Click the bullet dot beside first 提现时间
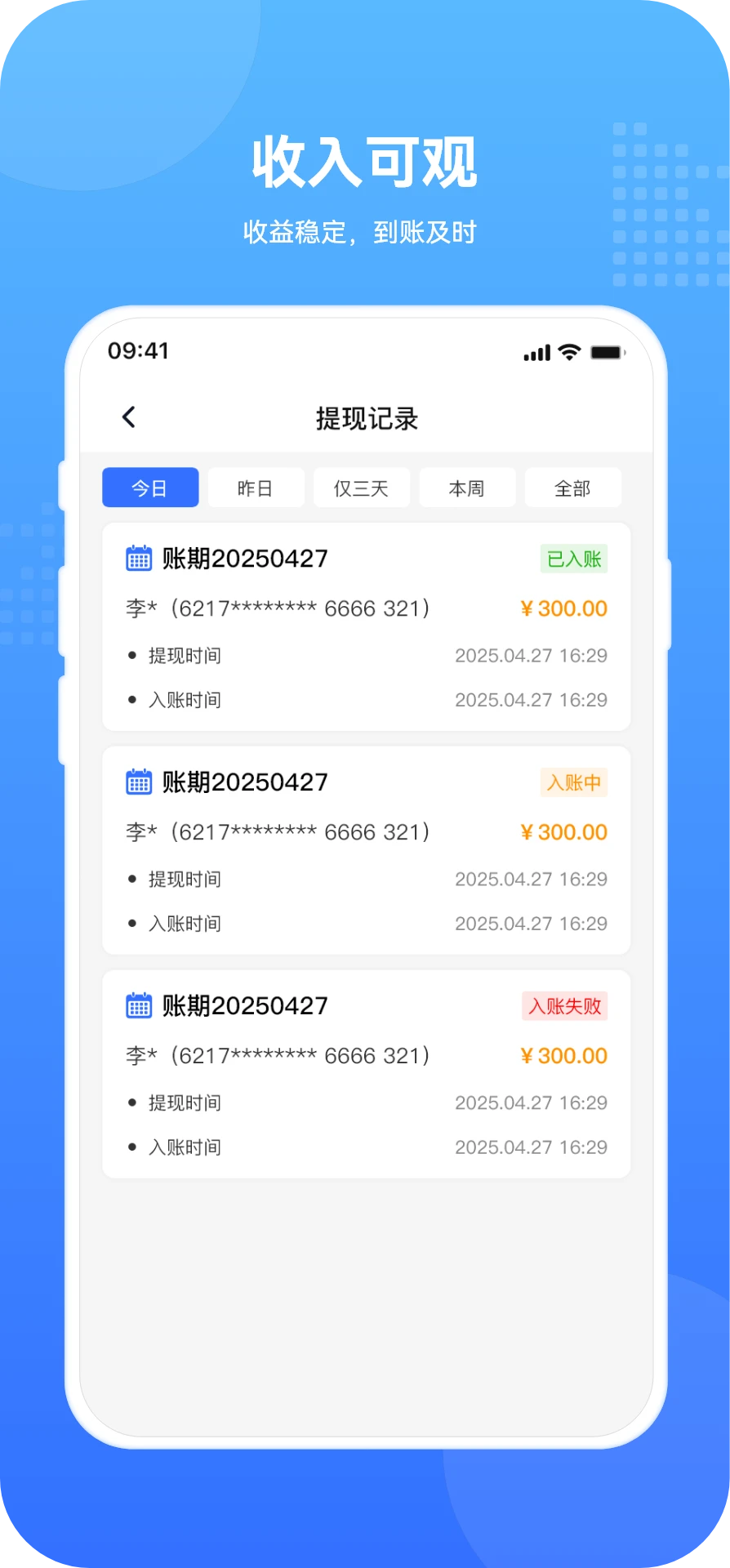Viewport: 730px width, 1568px height. pos(131,654)
